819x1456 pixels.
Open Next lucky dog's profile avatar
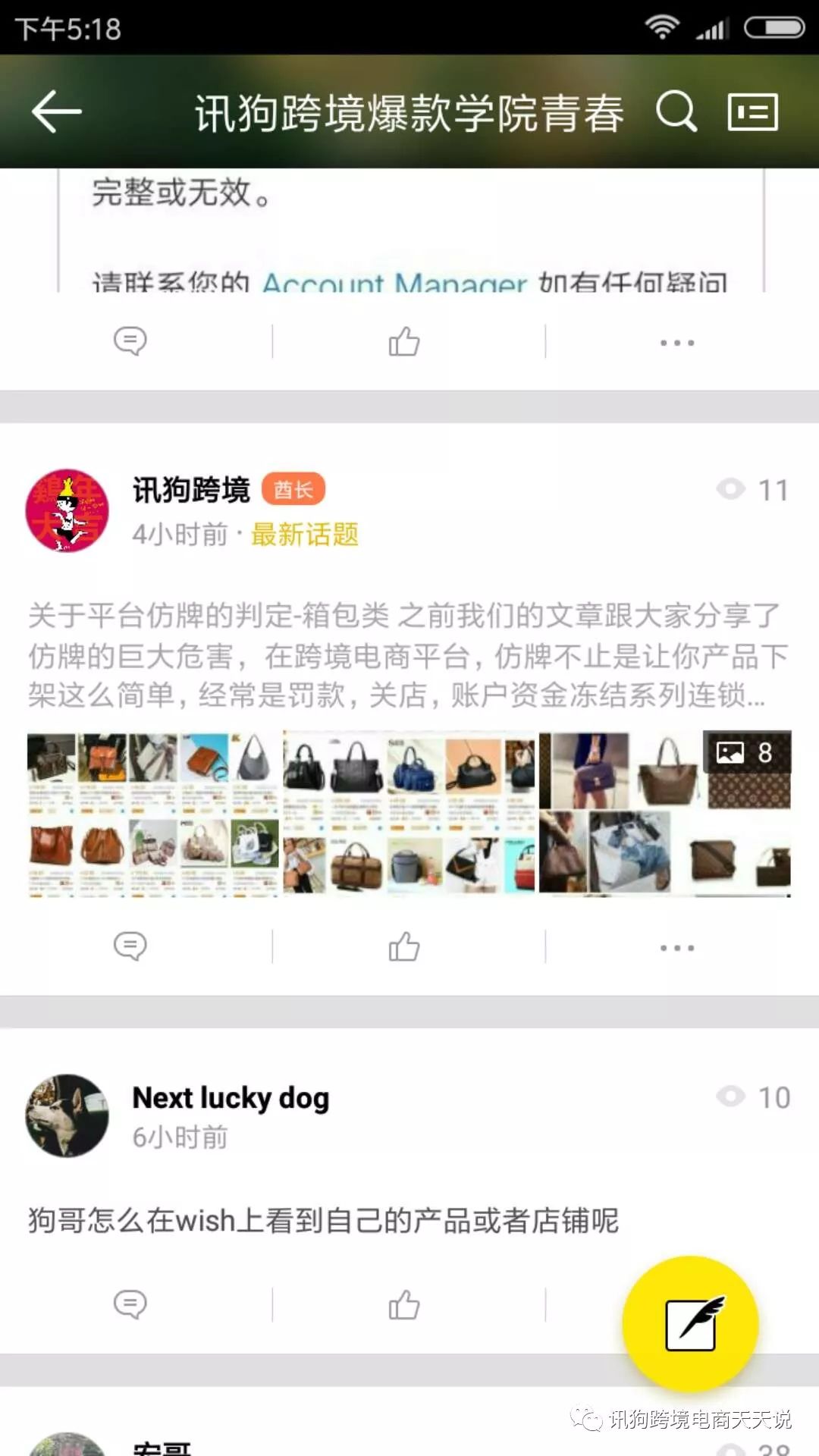click(67, 1116)
